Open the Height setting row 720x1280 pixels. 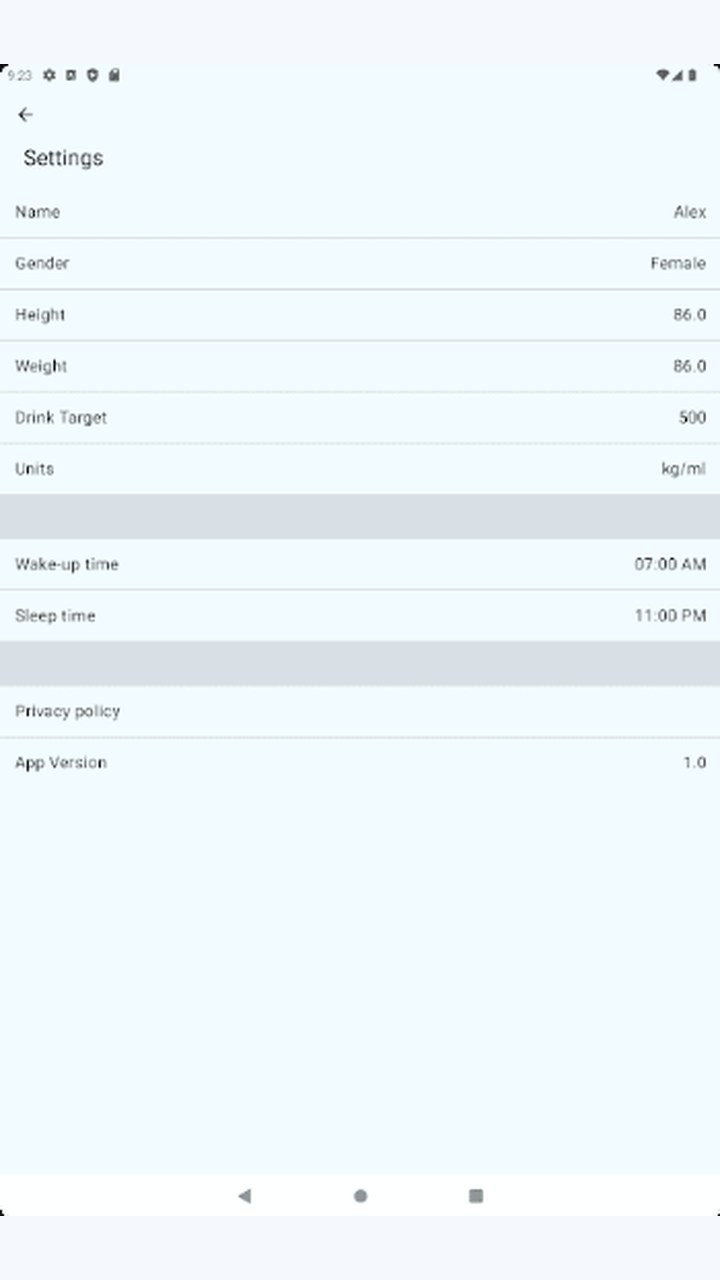tap(360, 315)
